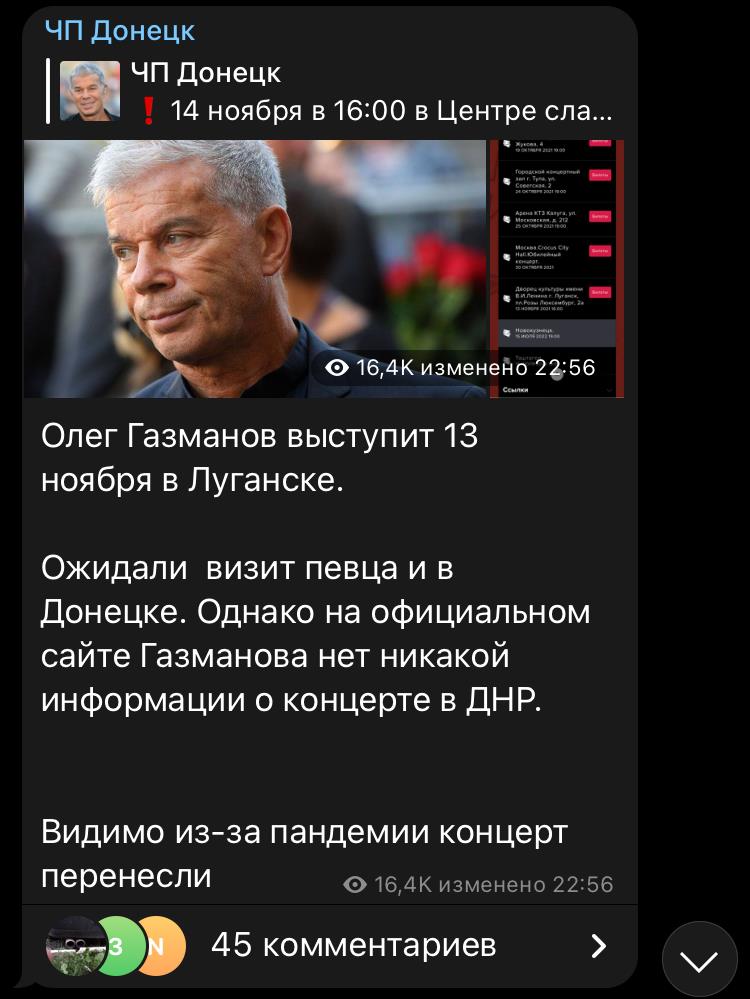Open the 45 комментариев thread

[353, 945]
